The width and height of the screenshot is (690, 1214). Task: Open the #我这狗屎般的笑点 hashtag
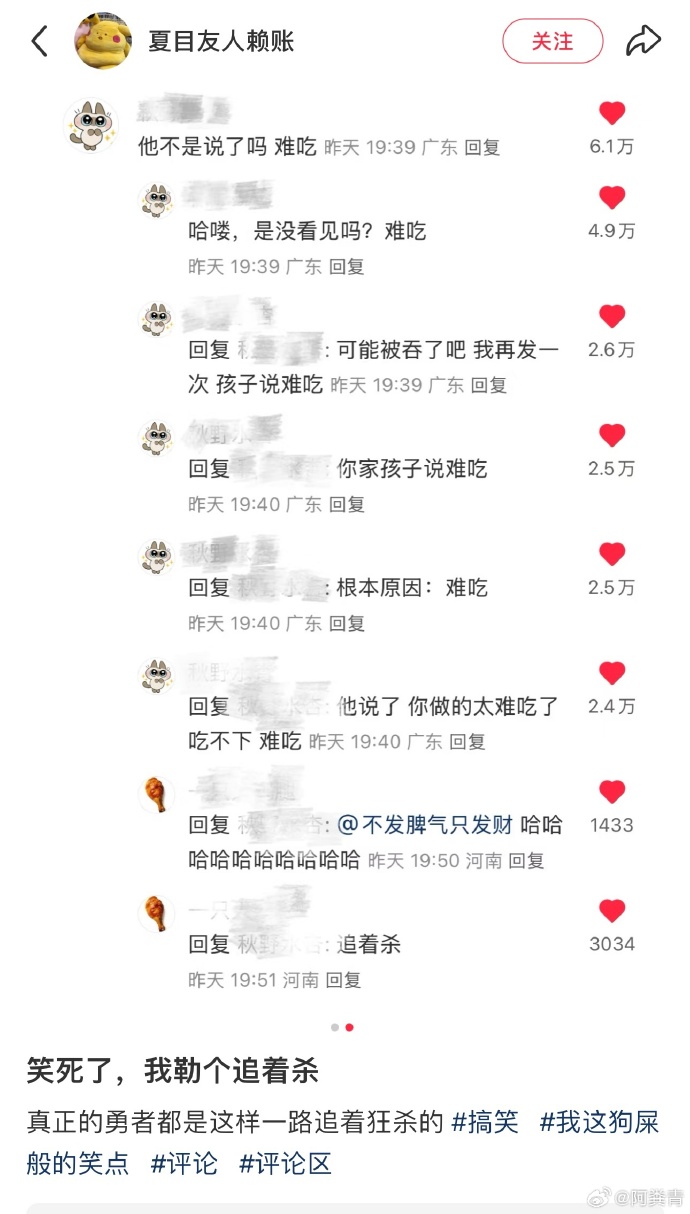pos(598,1122)
